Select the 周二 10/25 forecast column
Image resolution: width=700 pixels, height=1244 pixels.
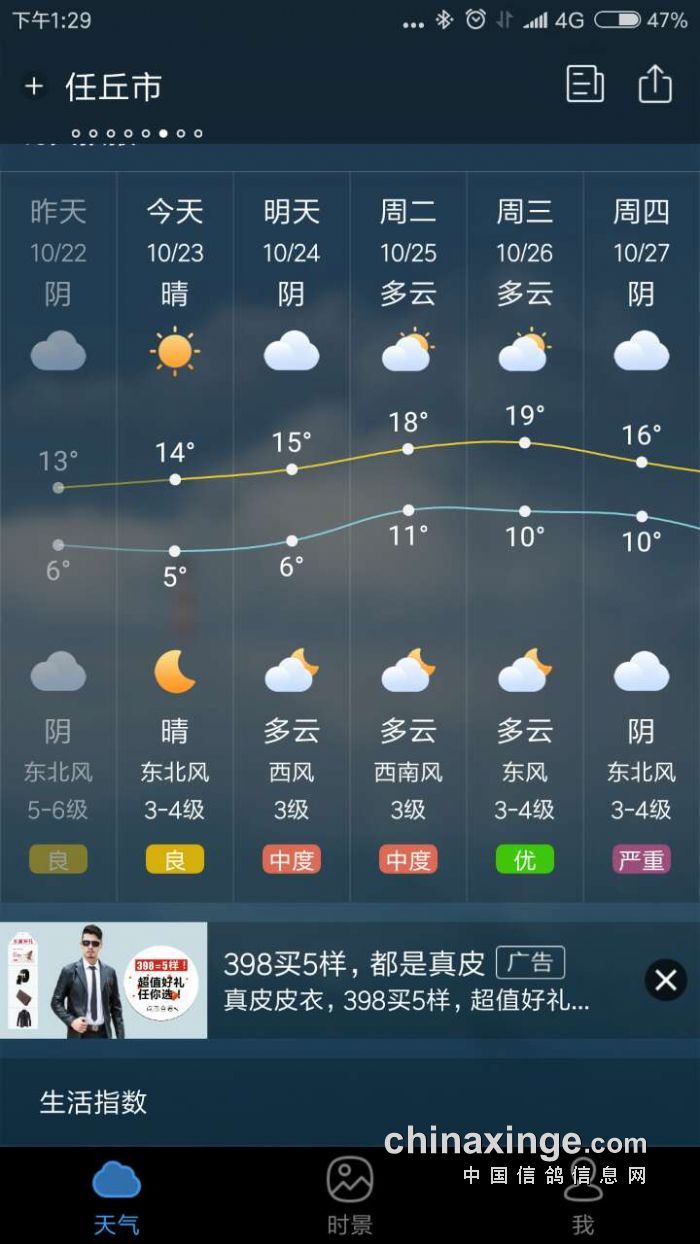tap(408, 530)
